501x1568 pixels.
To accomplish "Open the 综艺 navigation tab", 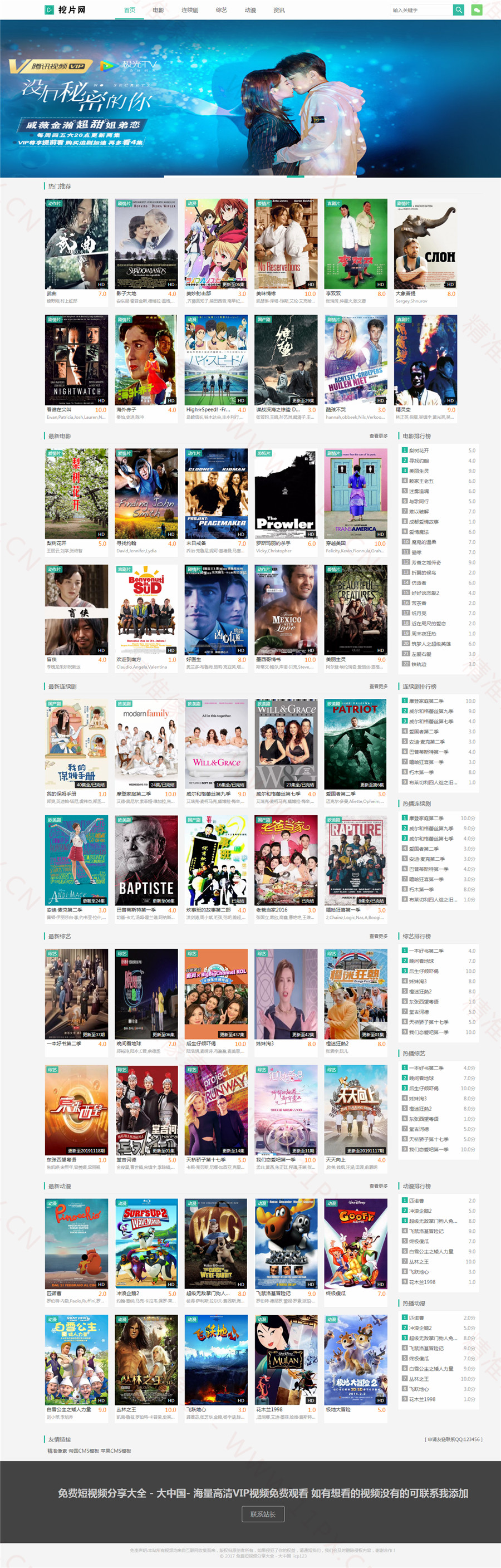I will click(221, 9).
